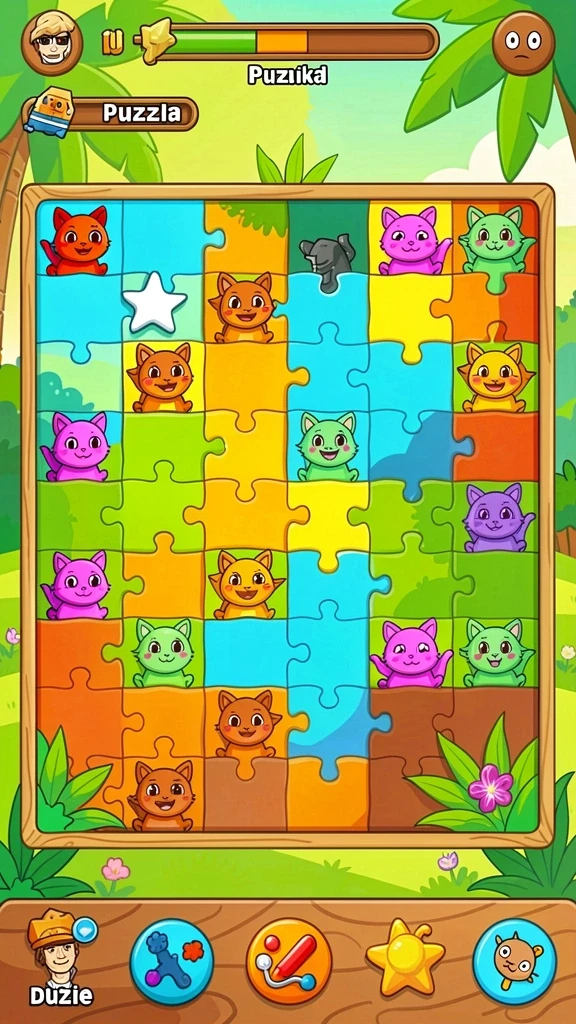576x1024 pixels.
Task: Open the player avatar with sunglasses
Action: coord(52,42)
